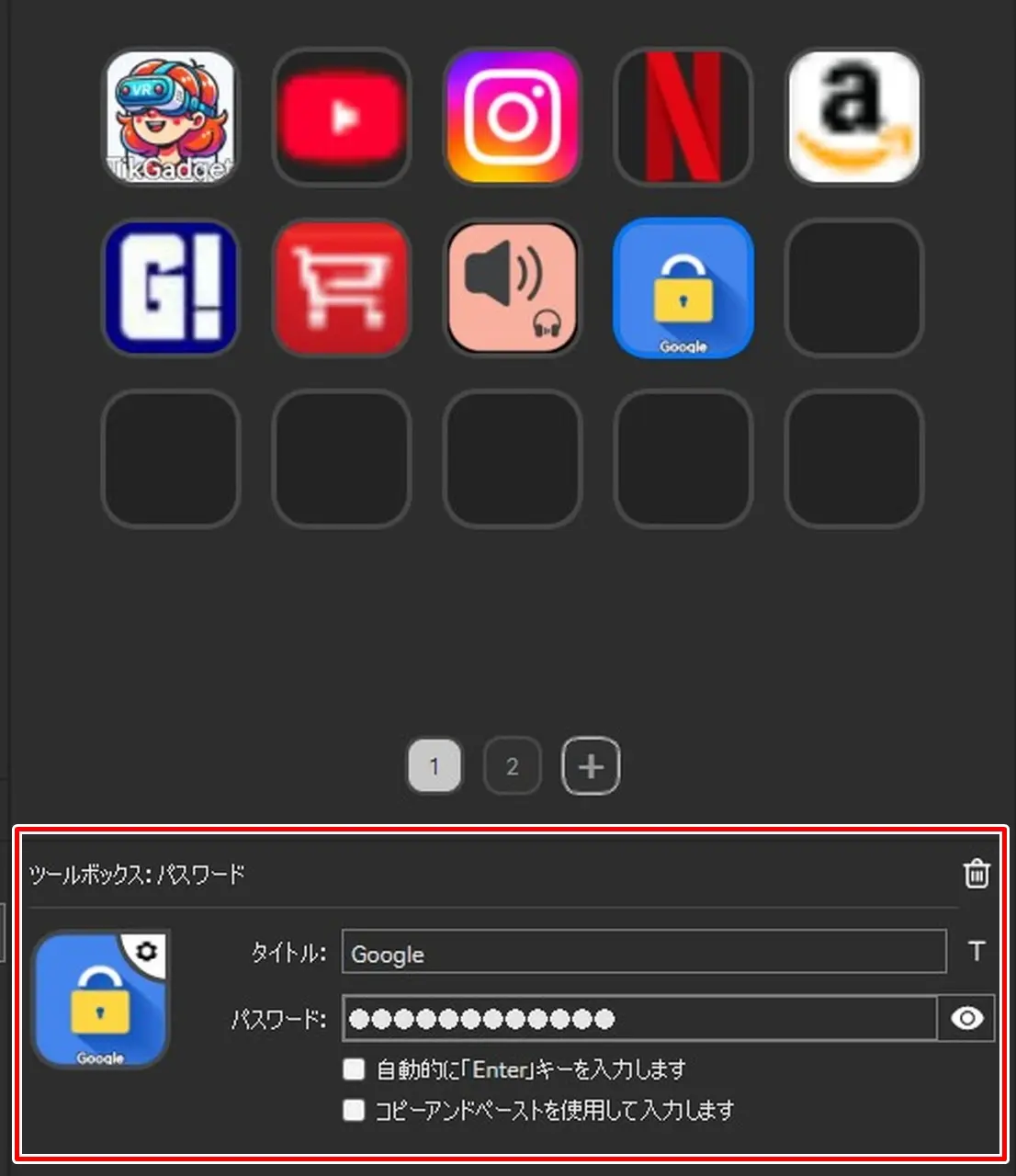Switch to page 1
The image size is (1016, 1176).
[435, 766]
